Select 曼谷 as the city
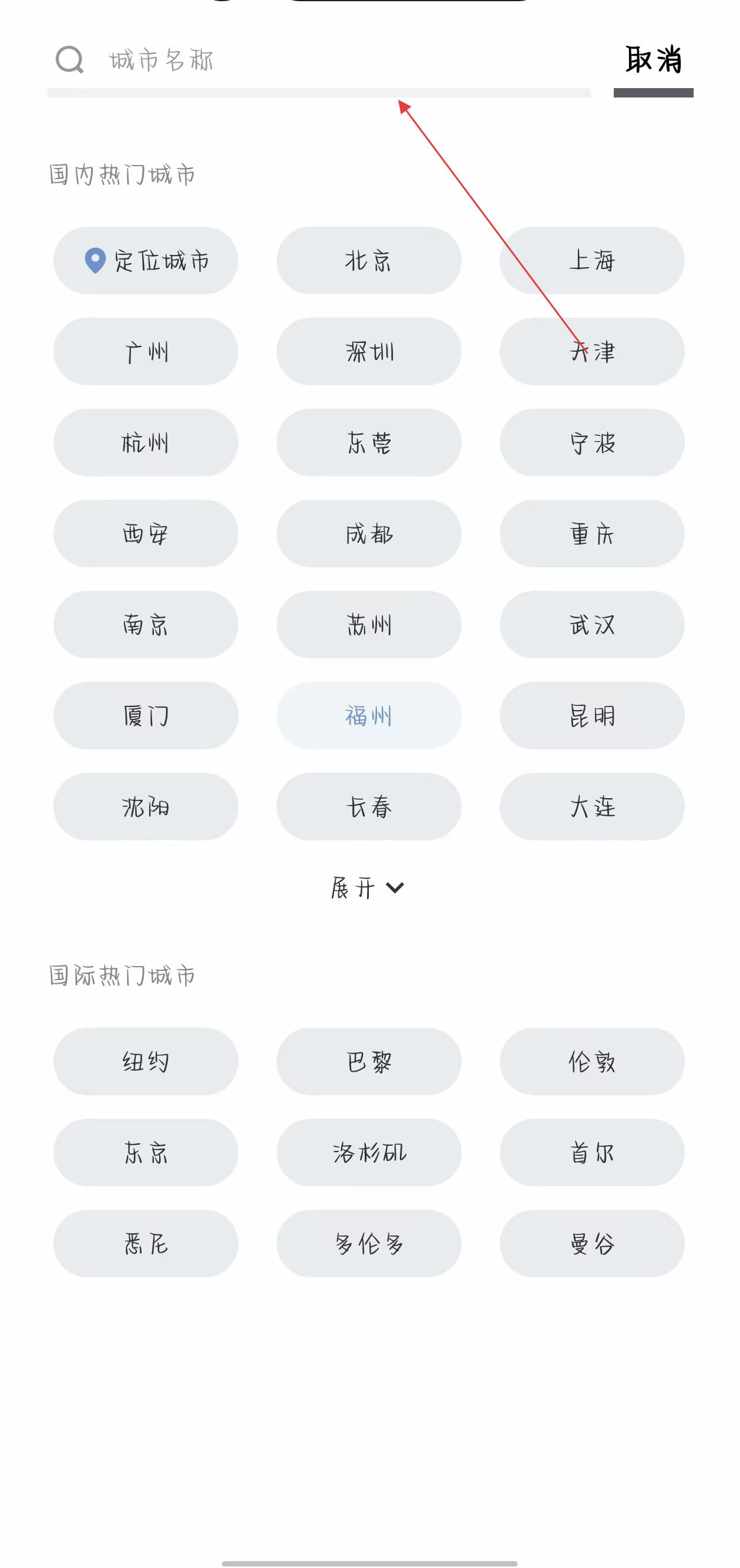The width and height of the screenshot is (740, 1568). tap(591, 1244)
